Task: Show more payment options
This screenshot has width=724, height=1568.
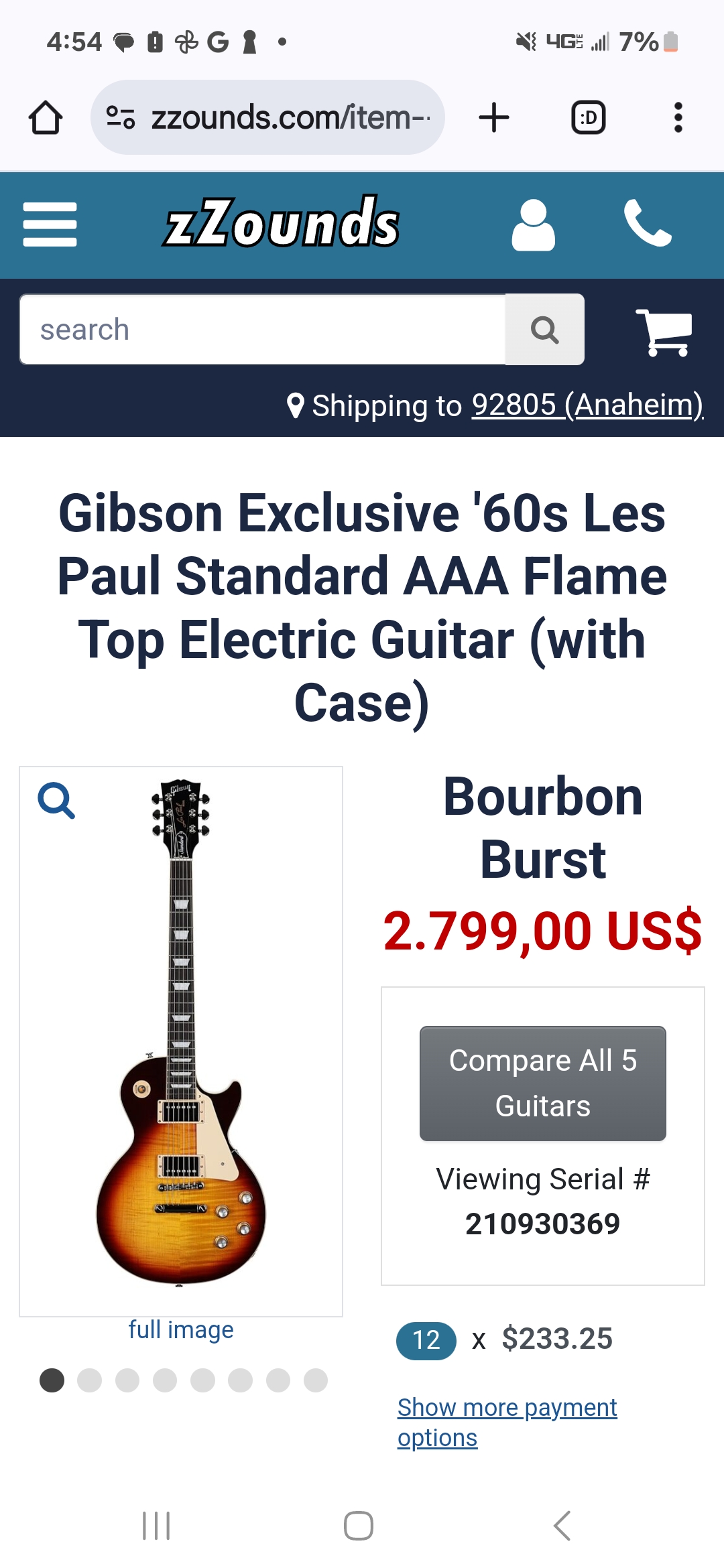Action: pos(507,1422)
